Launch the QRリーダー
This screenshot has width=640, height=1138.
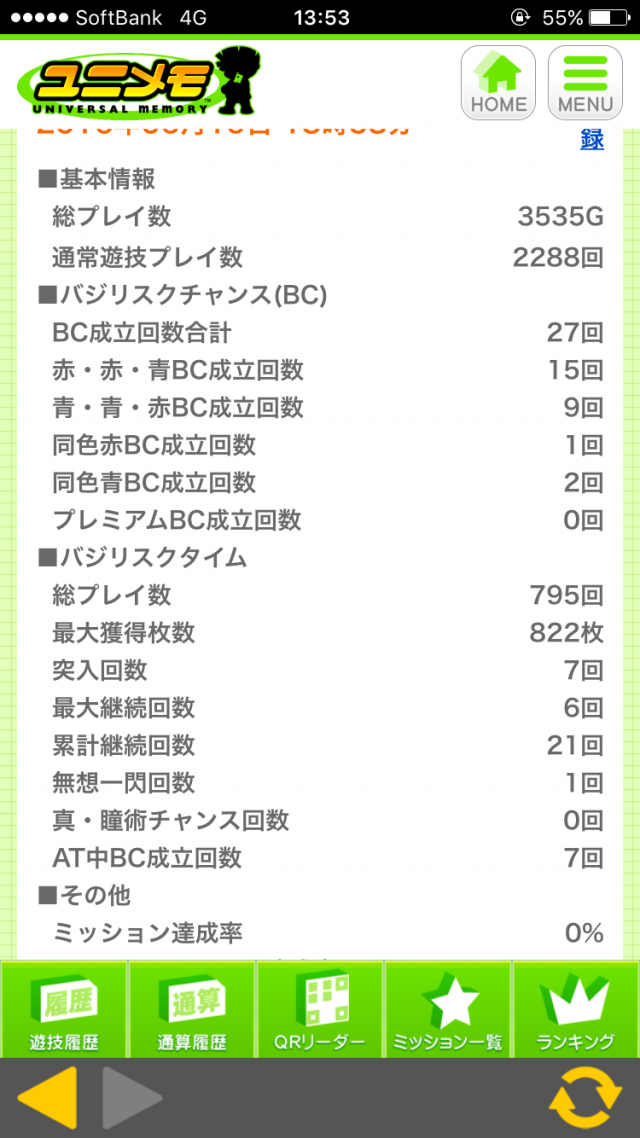click(x=320, y=1008)
